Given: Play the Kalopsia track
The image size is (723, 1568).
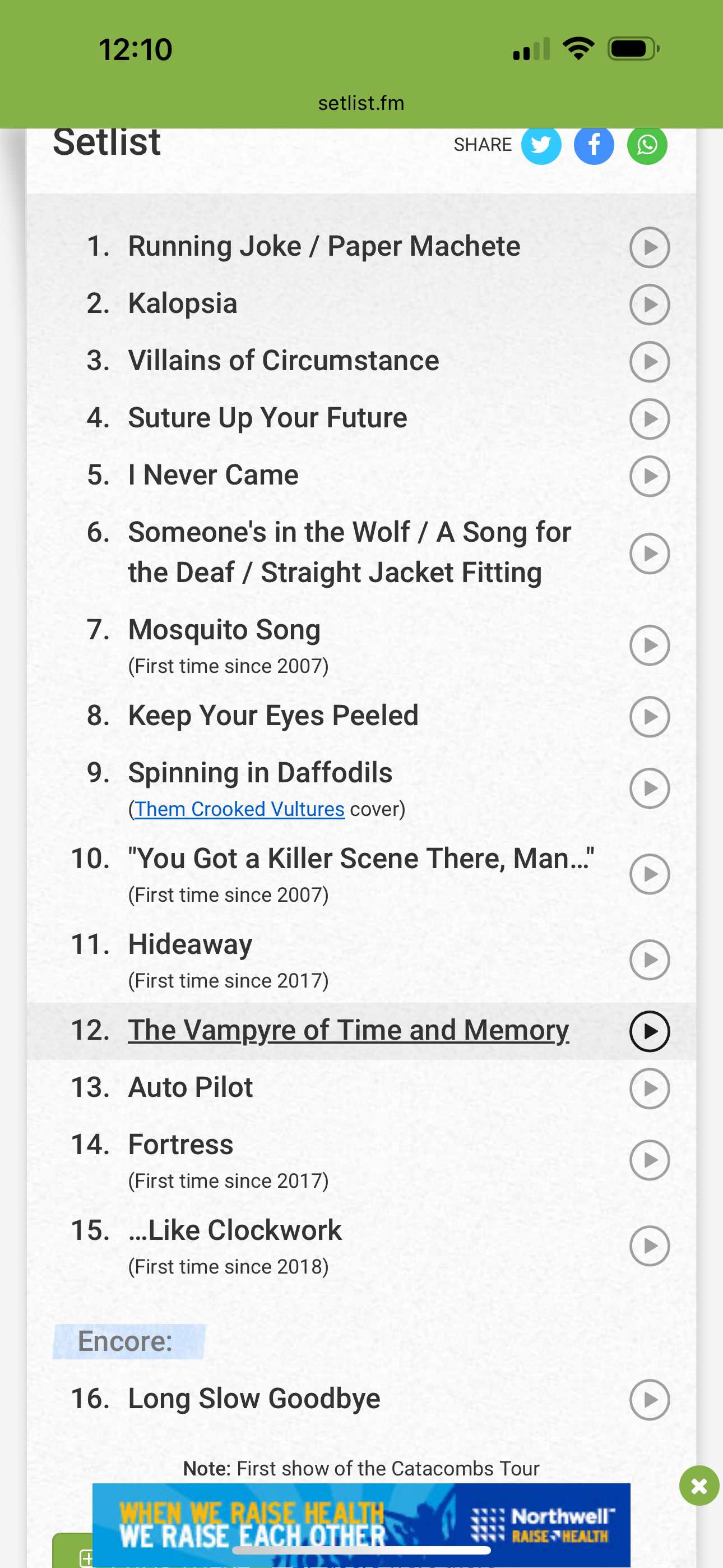Looking at the screenshot, I should click(649, 305).
